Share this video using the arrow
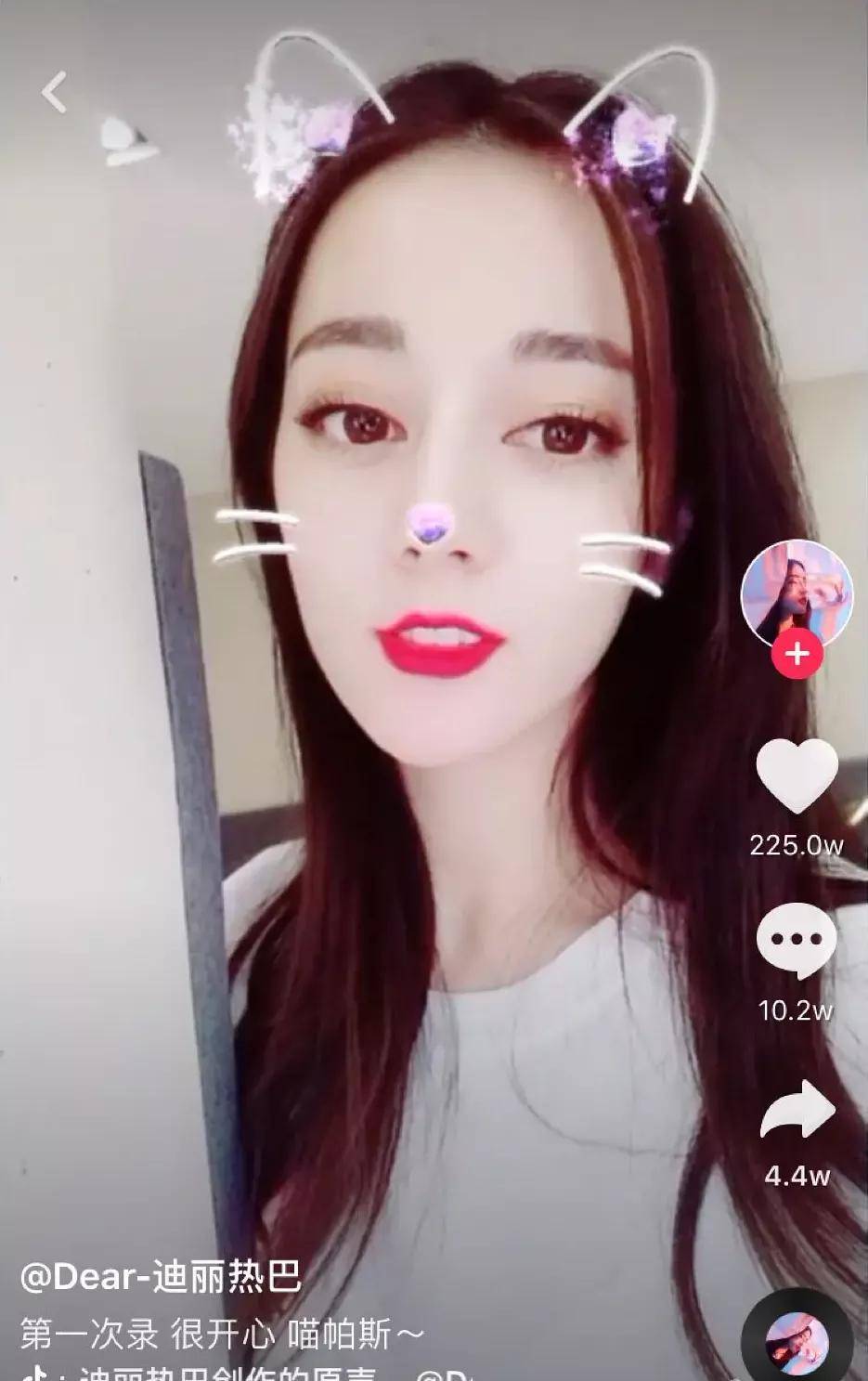The width and height of the screenshot is (868, 1381). click(x=797, y=1109)
